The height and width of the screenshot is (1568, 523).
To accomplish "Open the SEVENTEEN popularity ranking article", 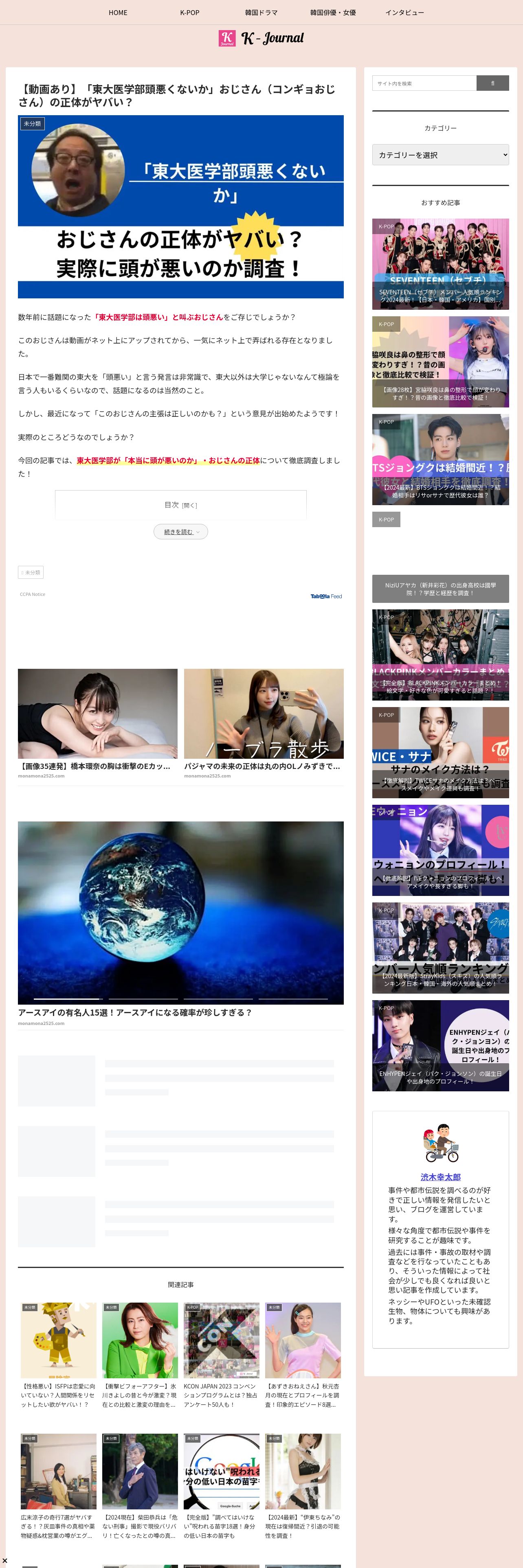I will tap(440, 263).
